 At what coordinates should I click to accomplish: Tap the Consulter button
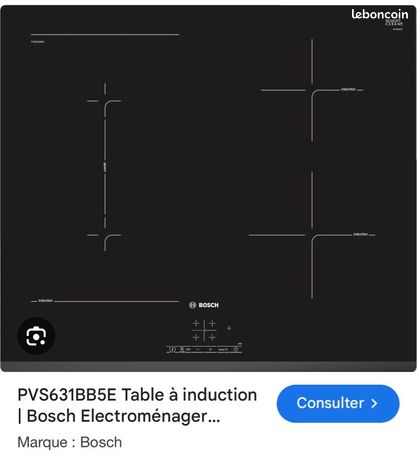(x=338, y=403)
